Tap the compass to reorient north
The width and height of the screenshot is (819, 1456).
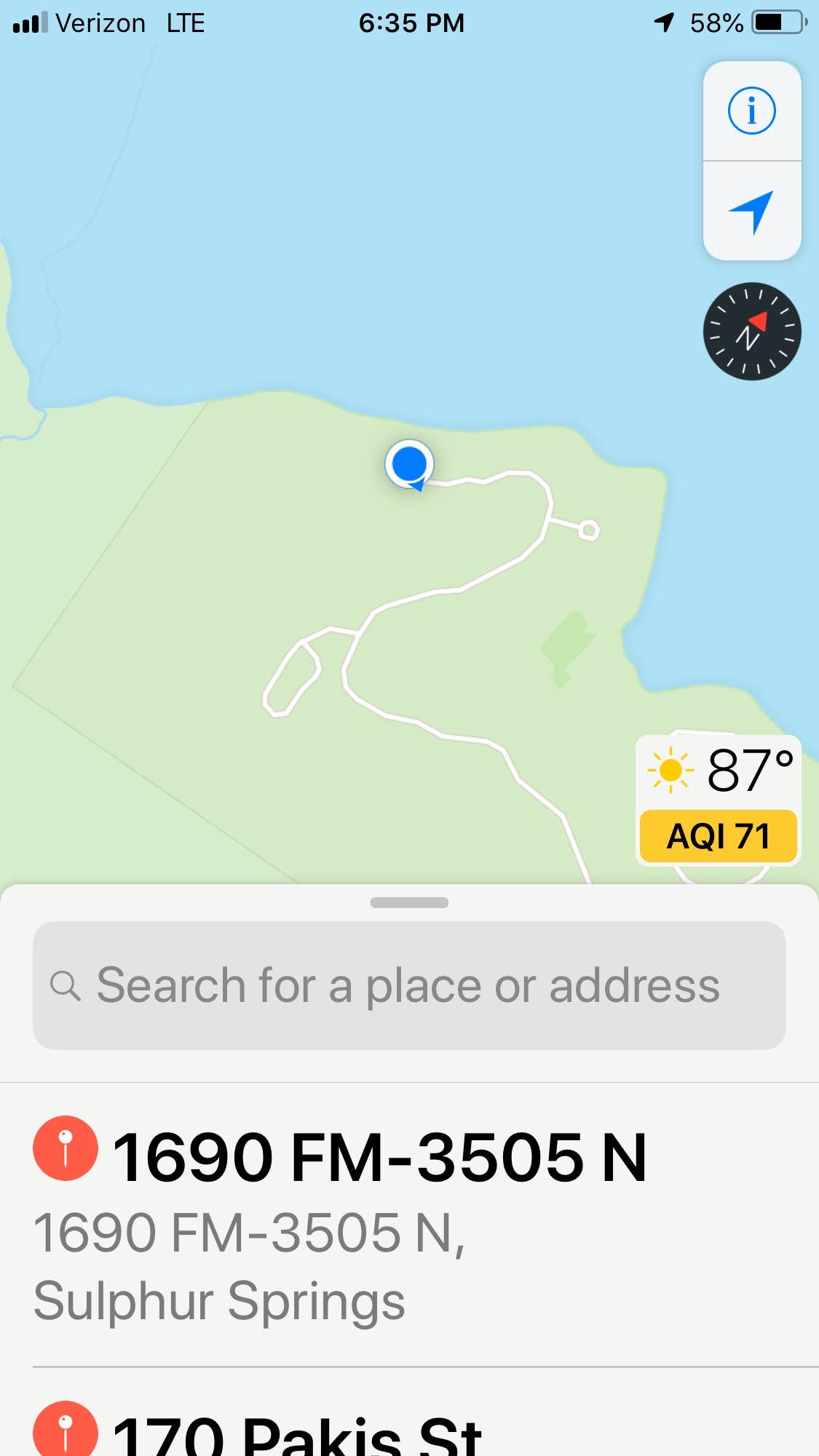[751, 331]
